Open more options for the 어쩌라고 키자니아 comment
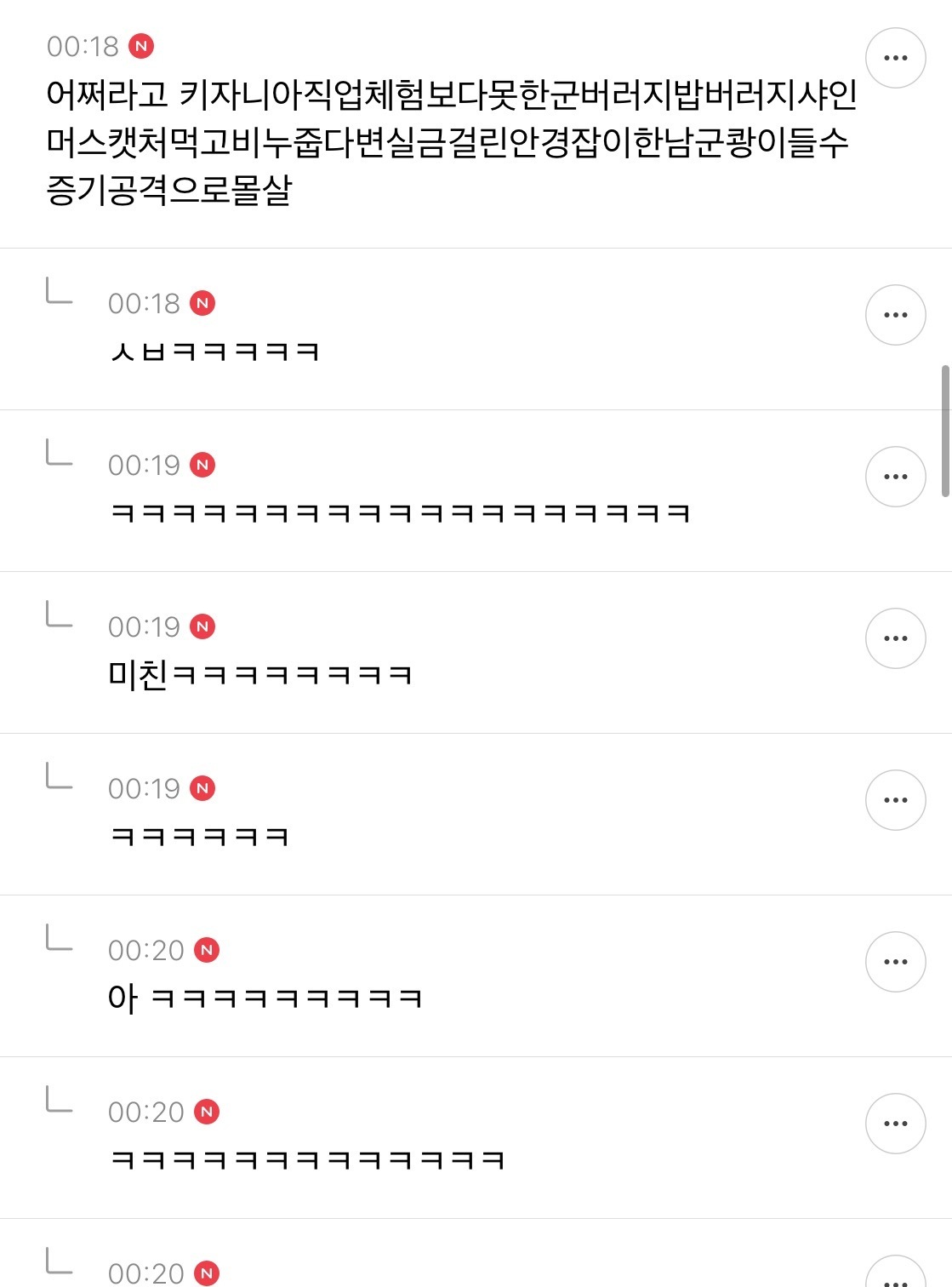Image resolution: width=952 pixels, height=1287 pixels. 895,58
